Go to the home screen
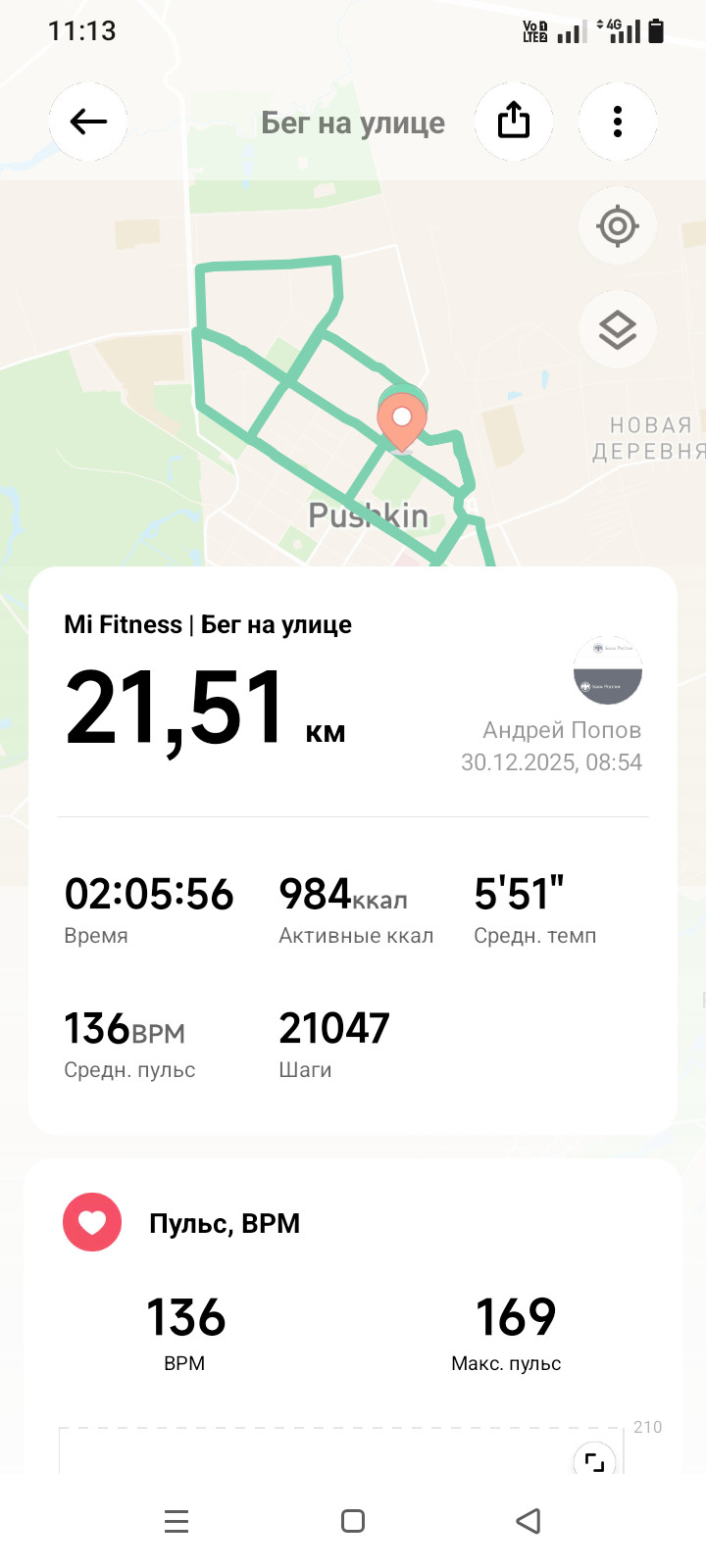706x1568 pixels. pyautogui.click(x=353, y=1521)
